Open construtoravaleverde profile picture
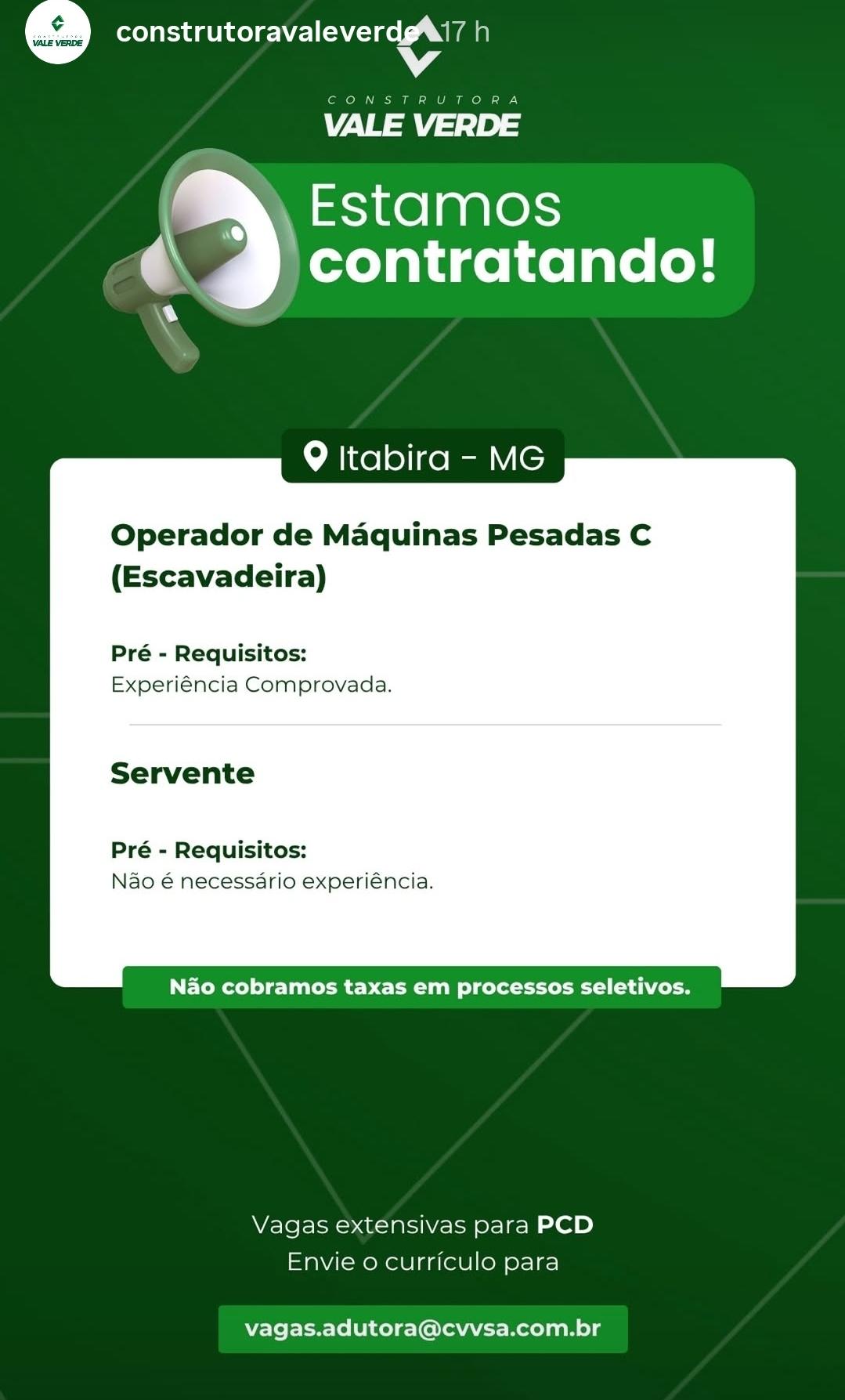The height and width of the screenshot is (1400, 845). pos(58,32)
